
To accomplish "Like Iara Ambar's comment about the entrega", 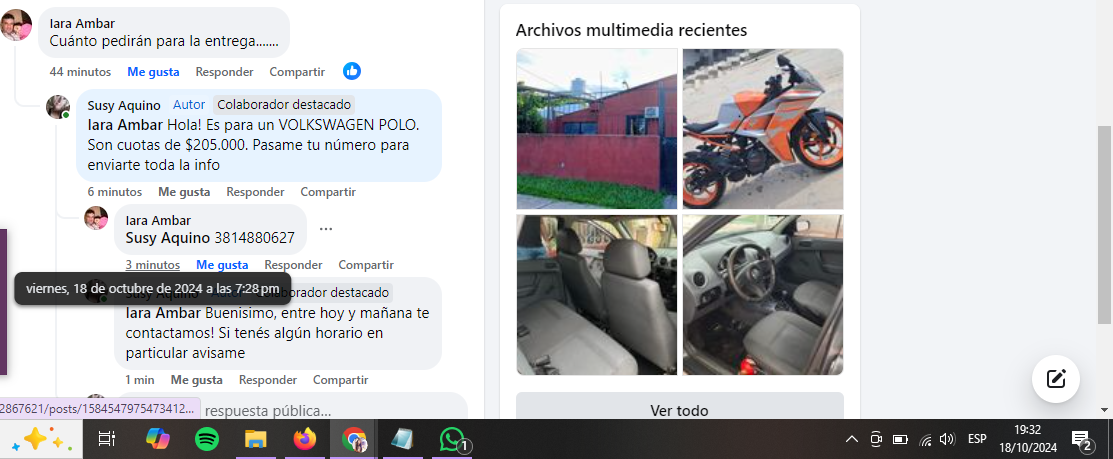I will (x=153, y=72).
